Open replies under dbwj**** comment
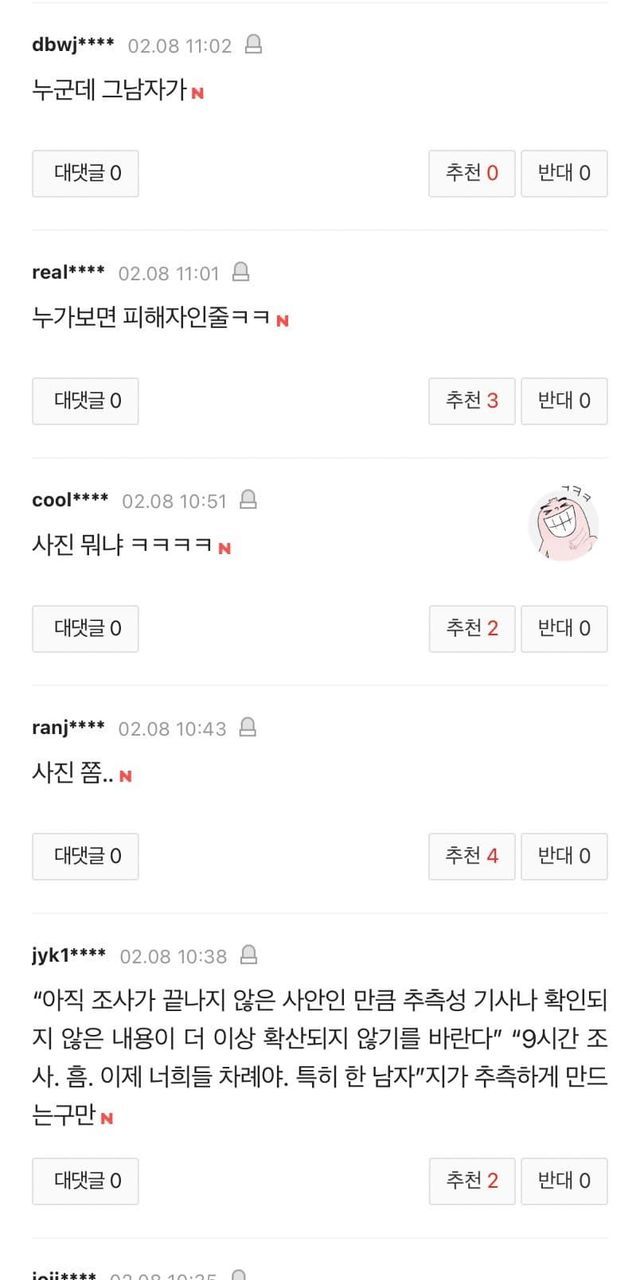Image resolution: width=640 pixels, height=1280 pixels. [x=86, y=173]
